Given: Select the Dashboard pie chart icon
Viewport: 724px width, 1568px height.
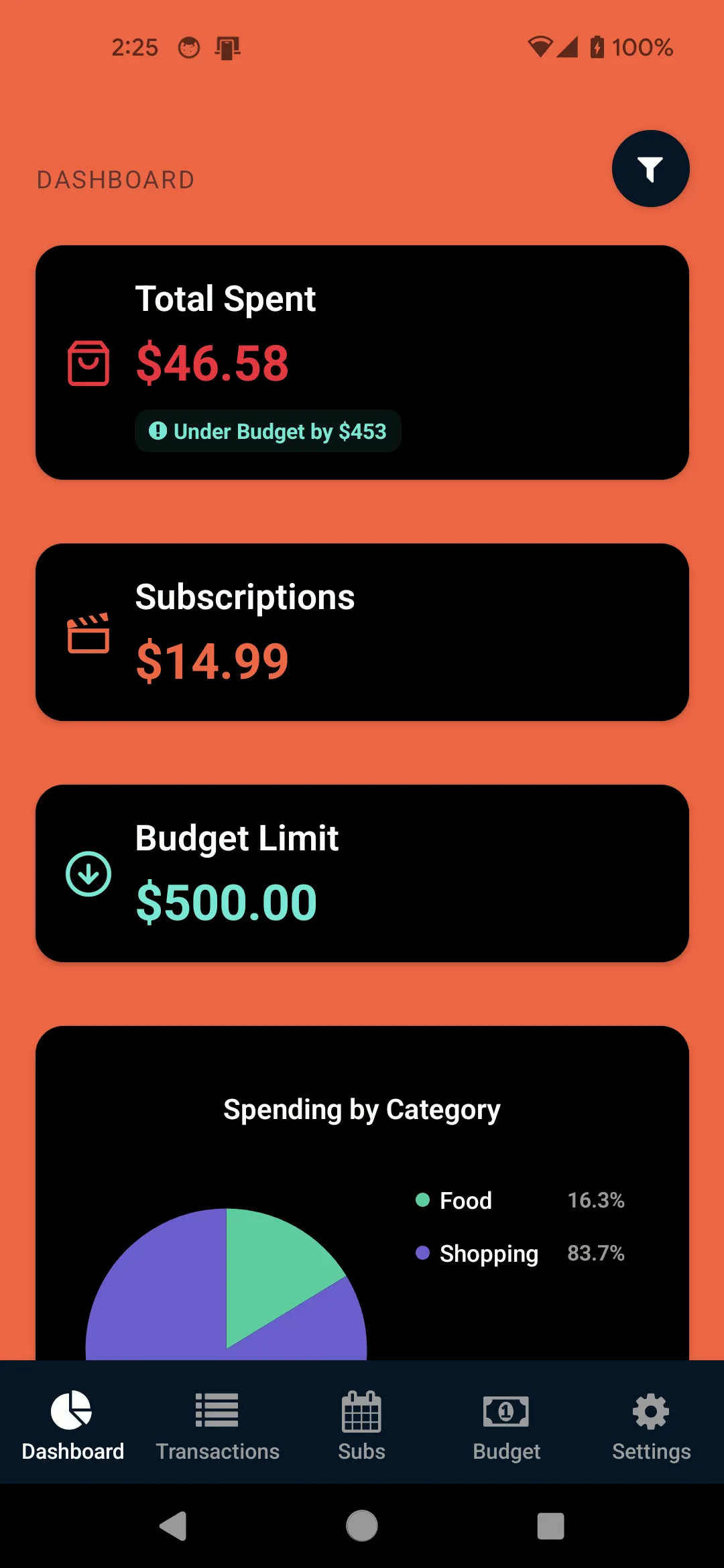Looking at the screenshot, I should [x=72, y=1411].
